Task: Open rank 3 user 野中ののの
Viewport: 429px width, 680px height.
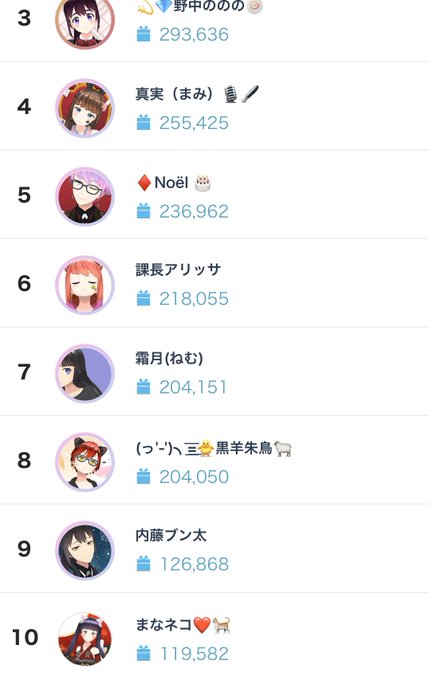Action: tap(214, 30)
